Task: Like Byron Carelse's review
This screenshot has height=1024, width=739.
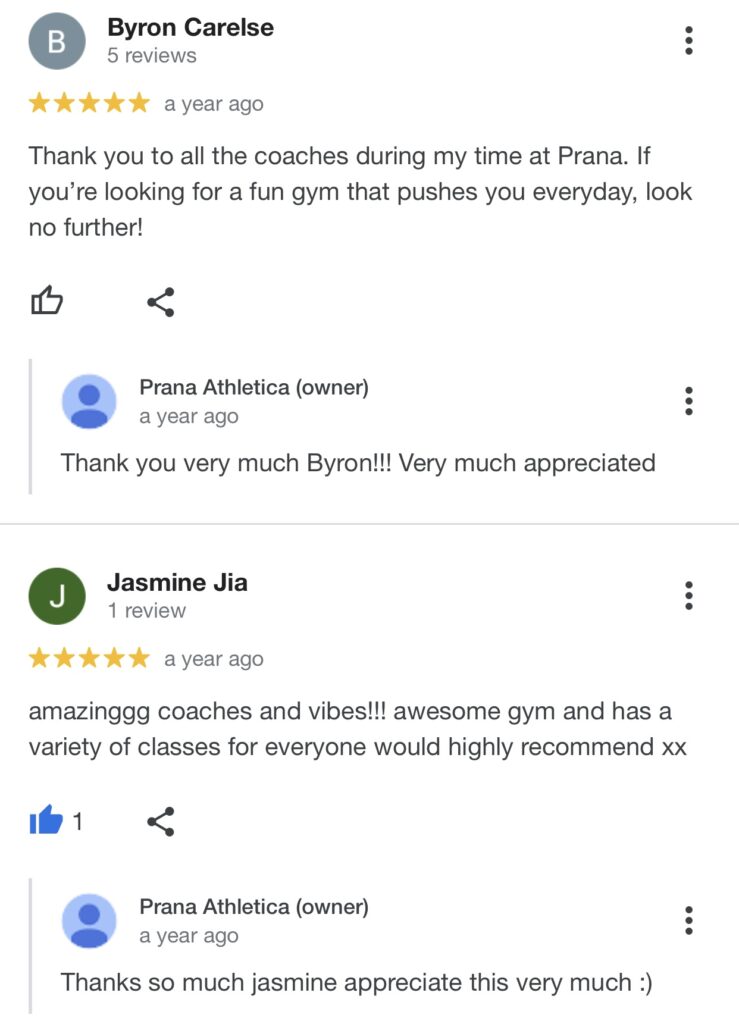Action: click(x=47, y=301)
